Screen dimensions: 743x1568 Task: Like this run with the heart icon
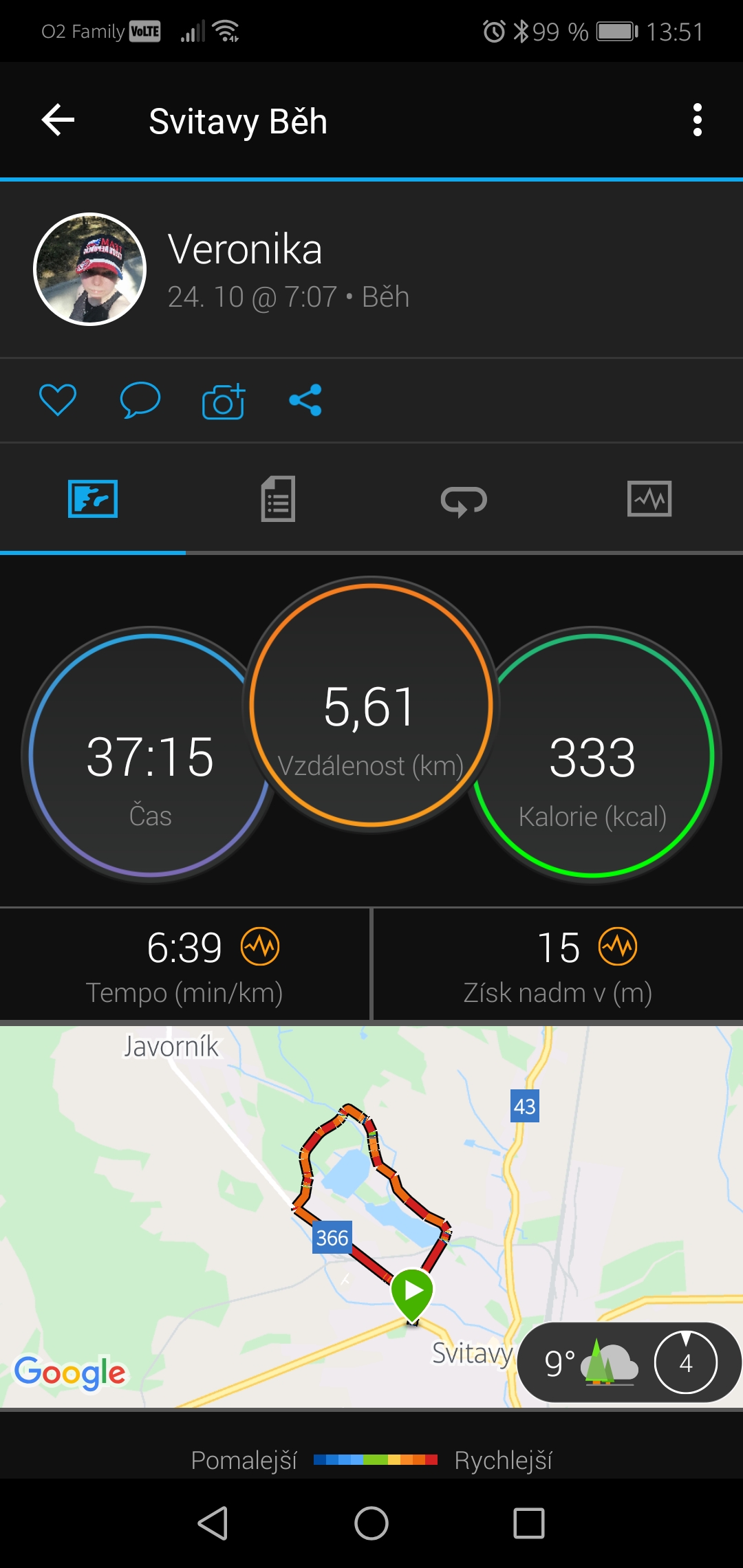(x=58, y=400)
